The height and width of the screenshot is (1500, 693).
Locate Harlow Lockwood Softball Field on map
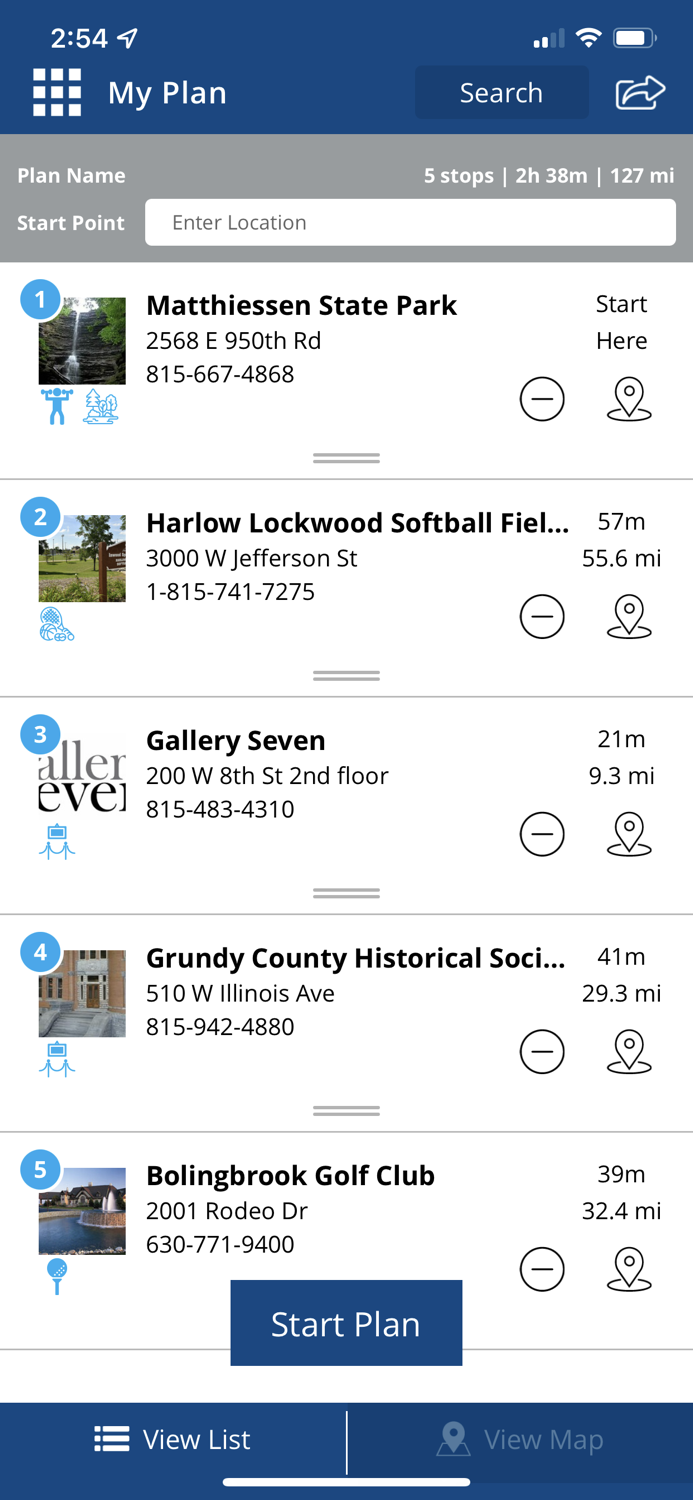click(x=629, y=617)
